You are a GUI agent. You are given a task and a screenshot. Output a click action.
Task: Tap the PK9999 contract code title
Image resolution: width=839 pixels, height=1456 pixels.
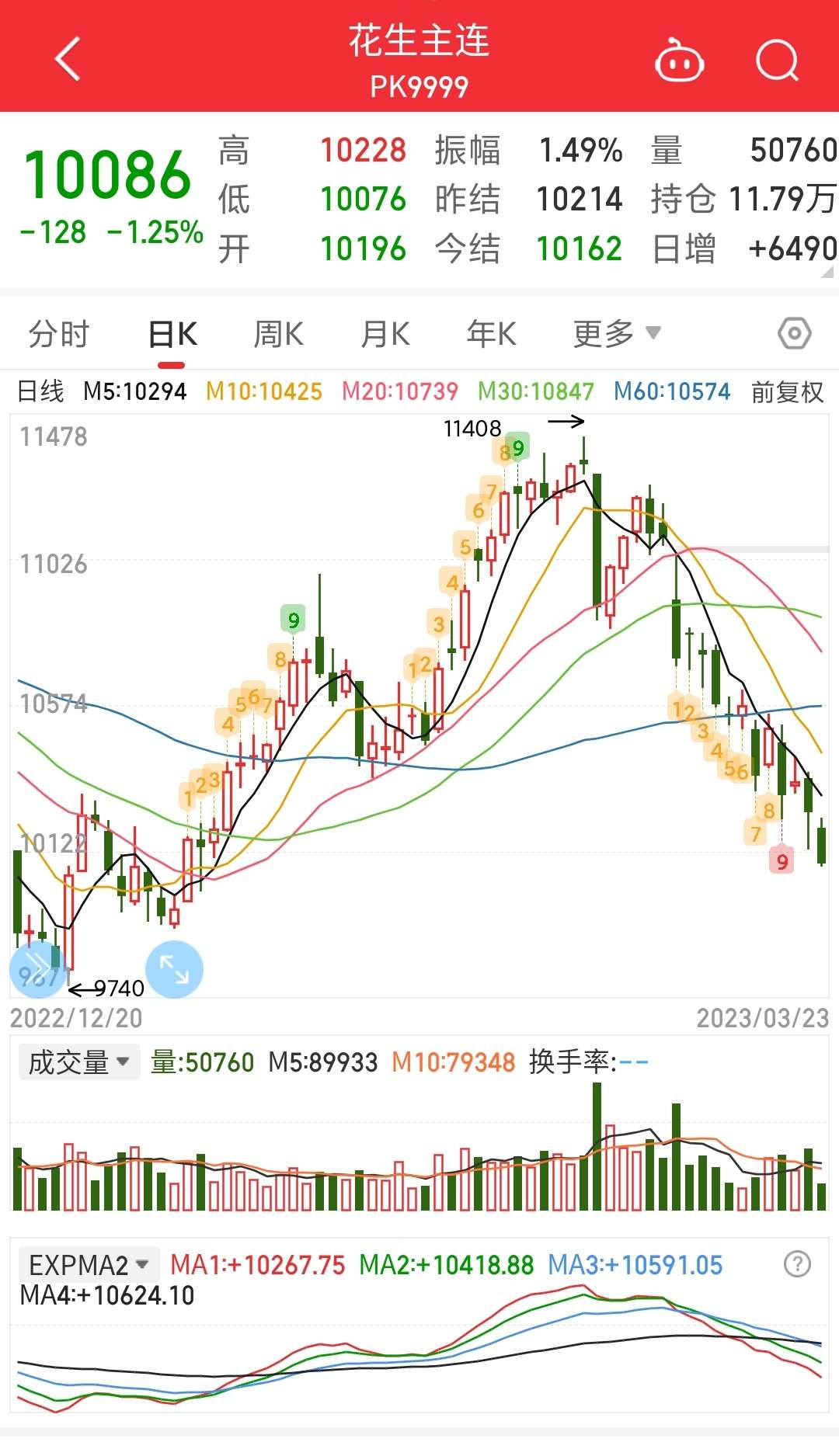tap(419, 87)
